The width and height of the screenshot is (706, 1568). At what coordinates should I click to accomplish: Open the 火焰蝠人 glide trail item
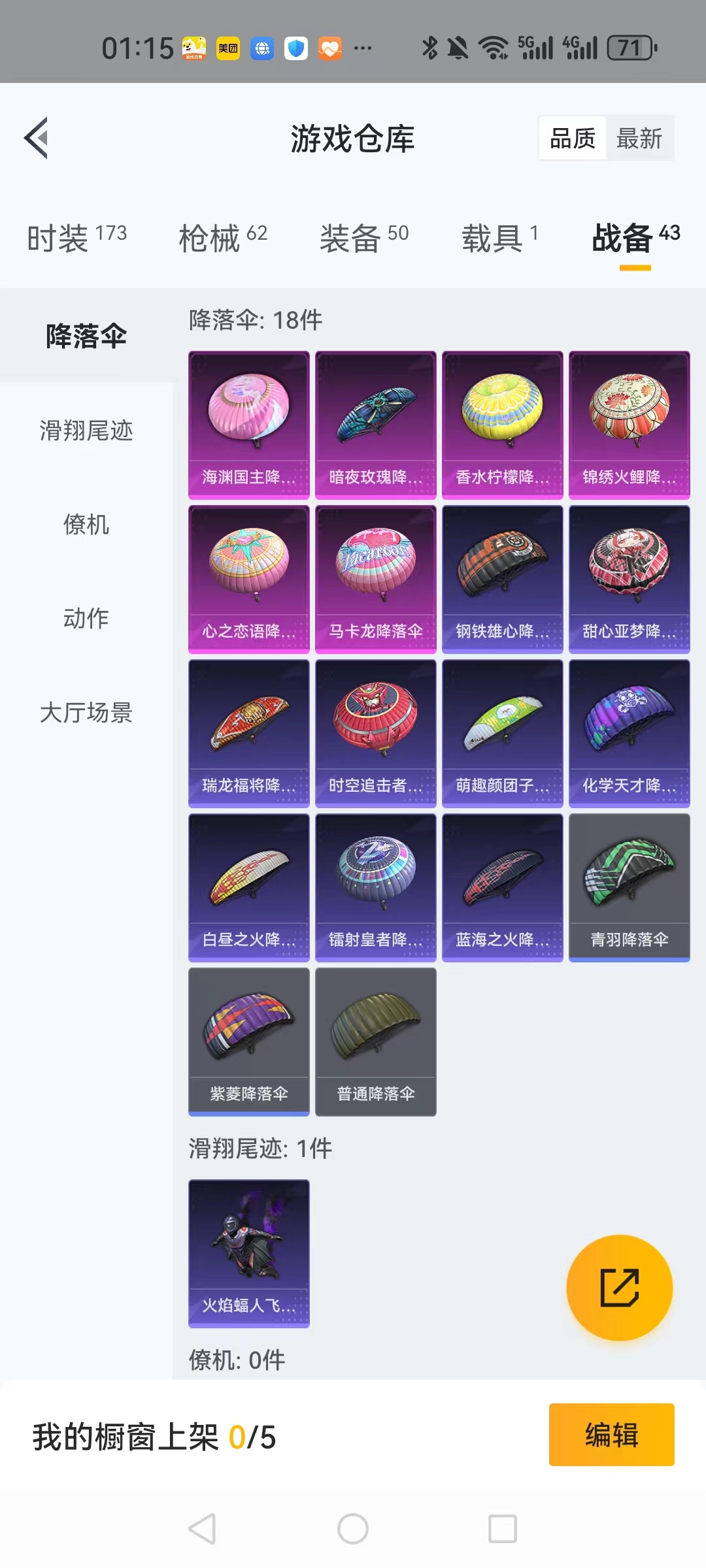tap(249, 1253)
